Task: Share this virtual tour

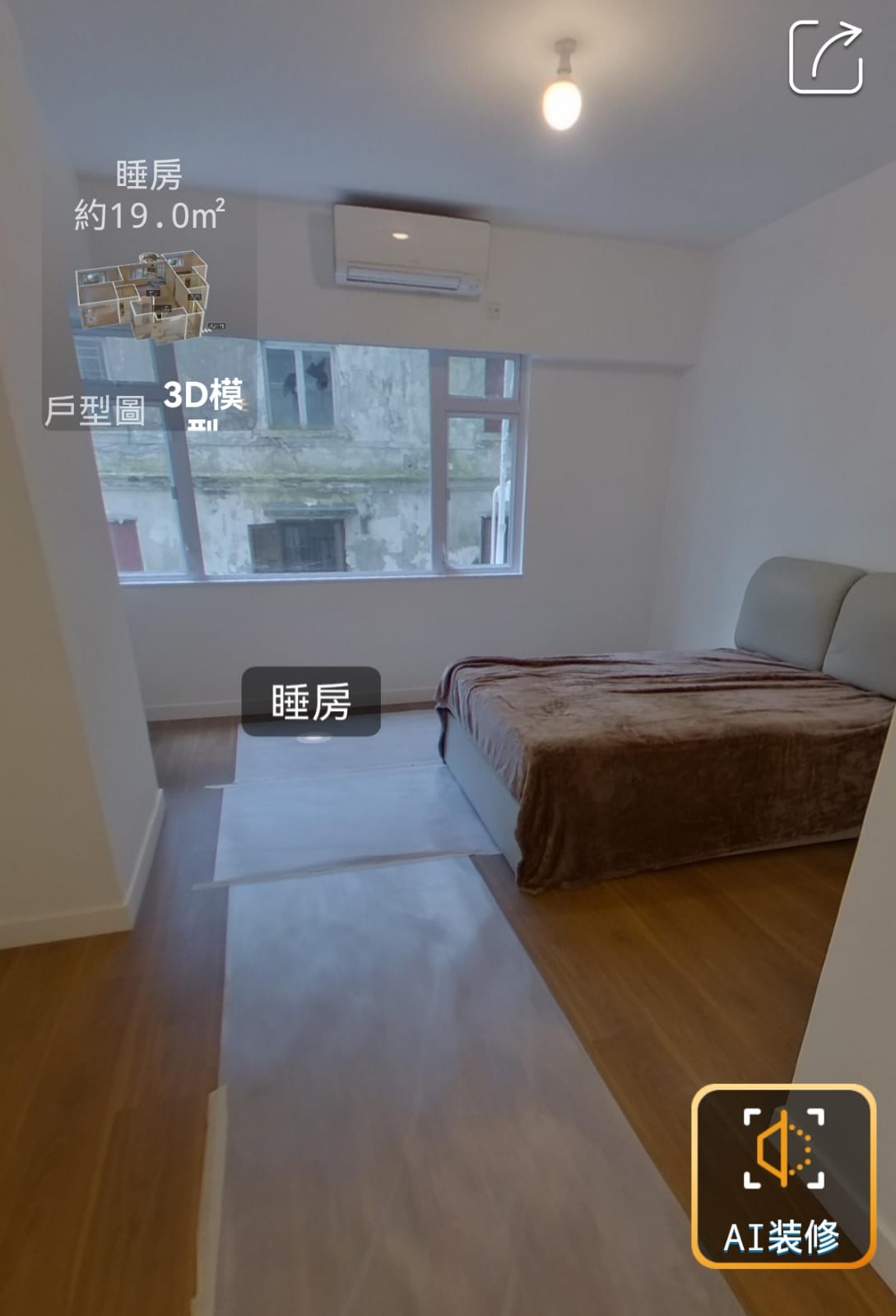Action: click(x=825, y=58)
